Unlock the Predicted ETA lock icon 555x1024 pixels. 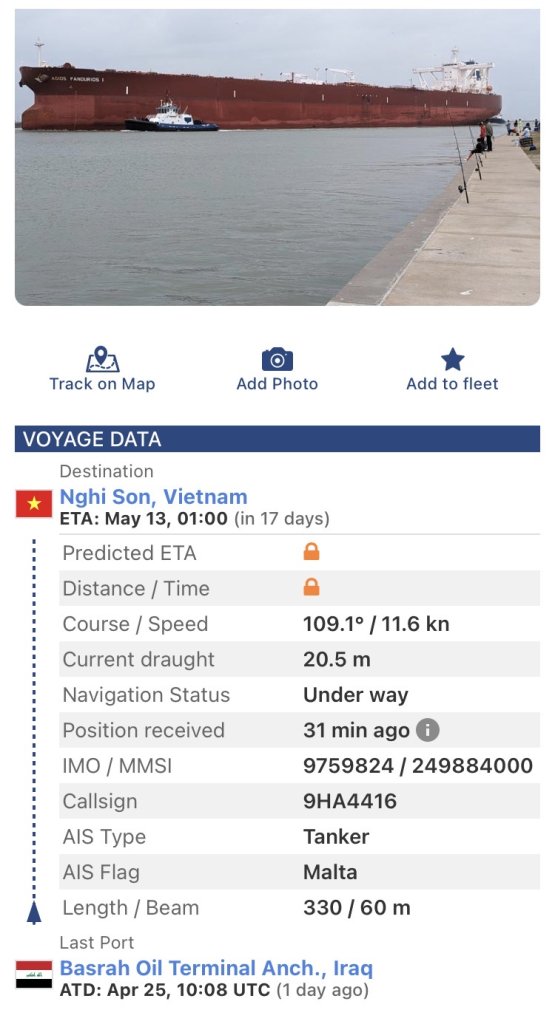coord(311,552)
